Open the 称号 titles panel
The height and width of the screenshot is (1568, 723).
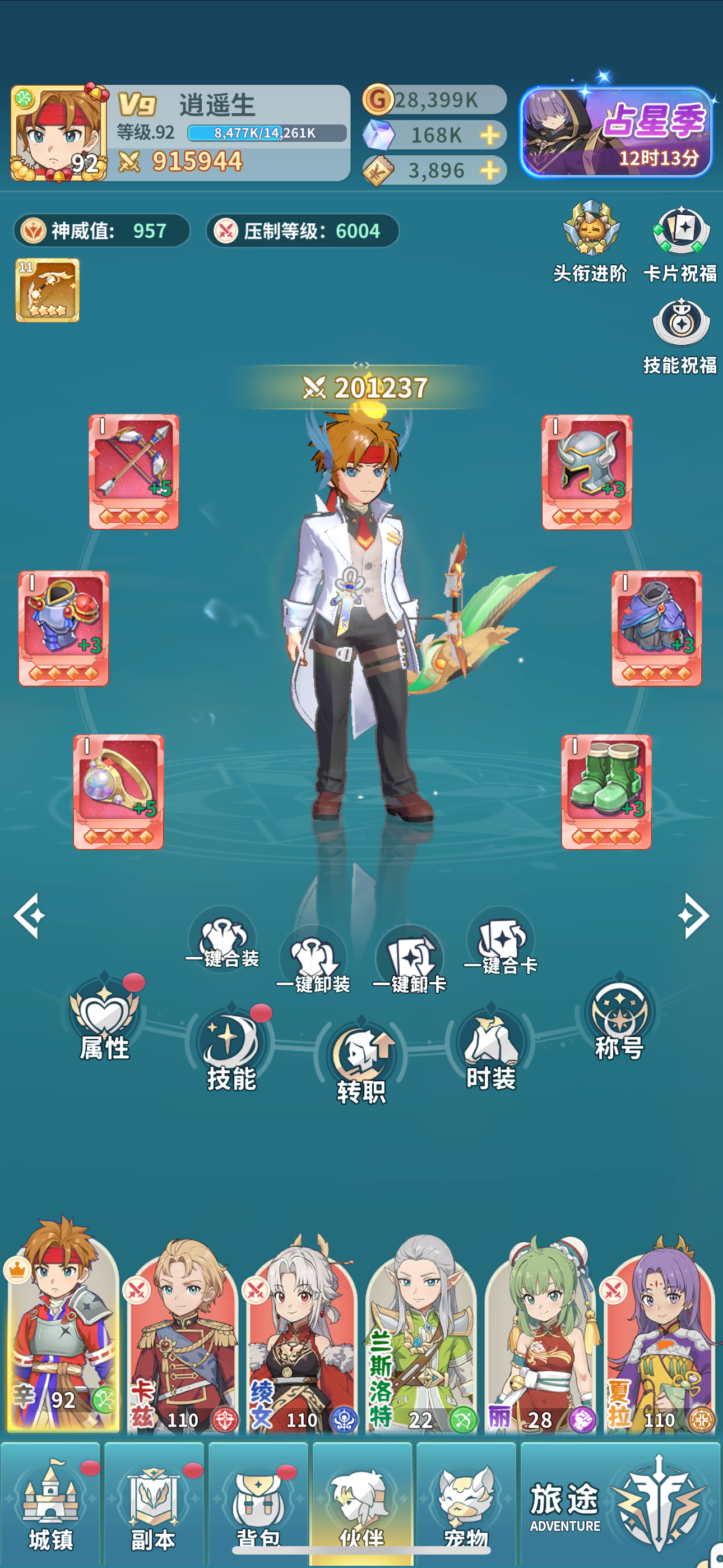click(x=619, y=1018)
